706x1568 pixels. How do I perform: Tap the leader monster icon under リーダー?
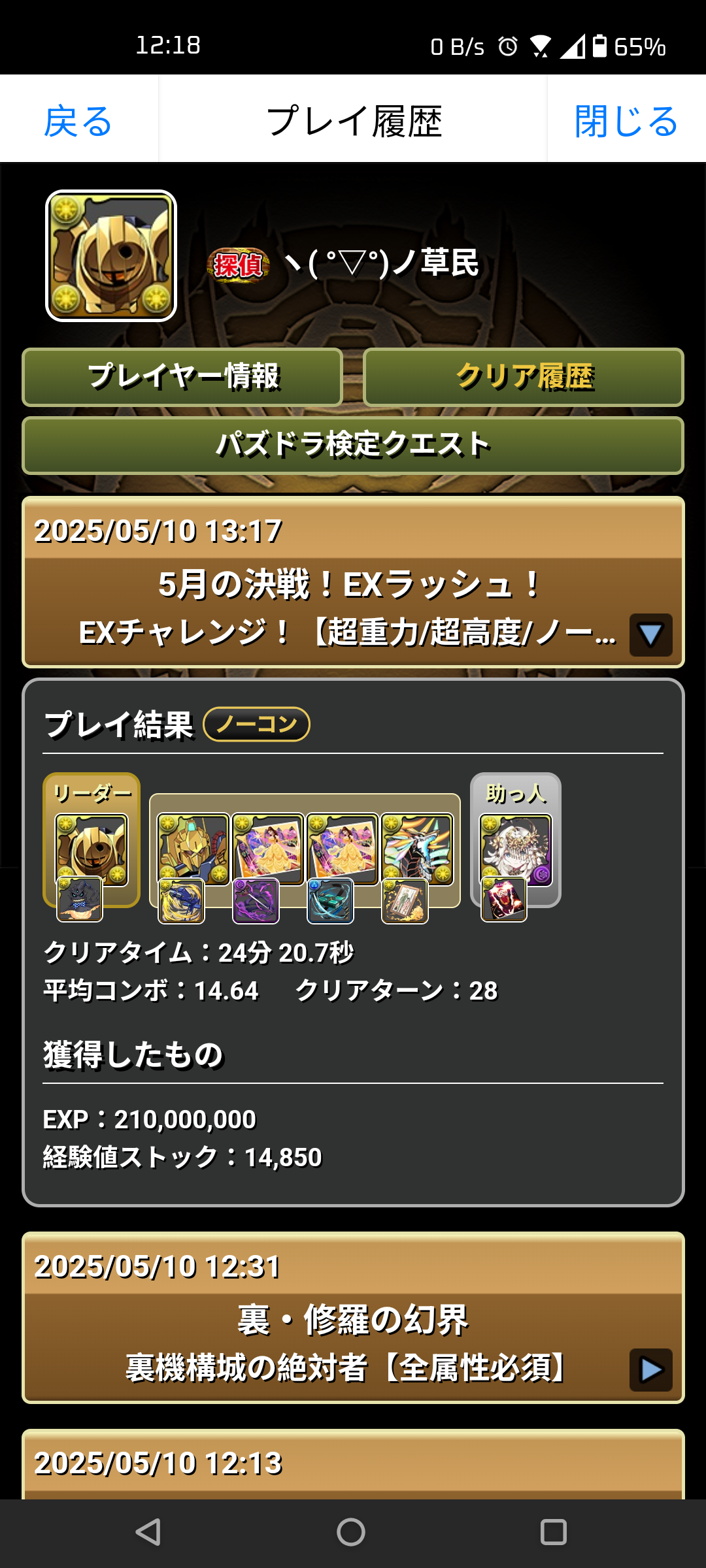click(x=92, y=848)
